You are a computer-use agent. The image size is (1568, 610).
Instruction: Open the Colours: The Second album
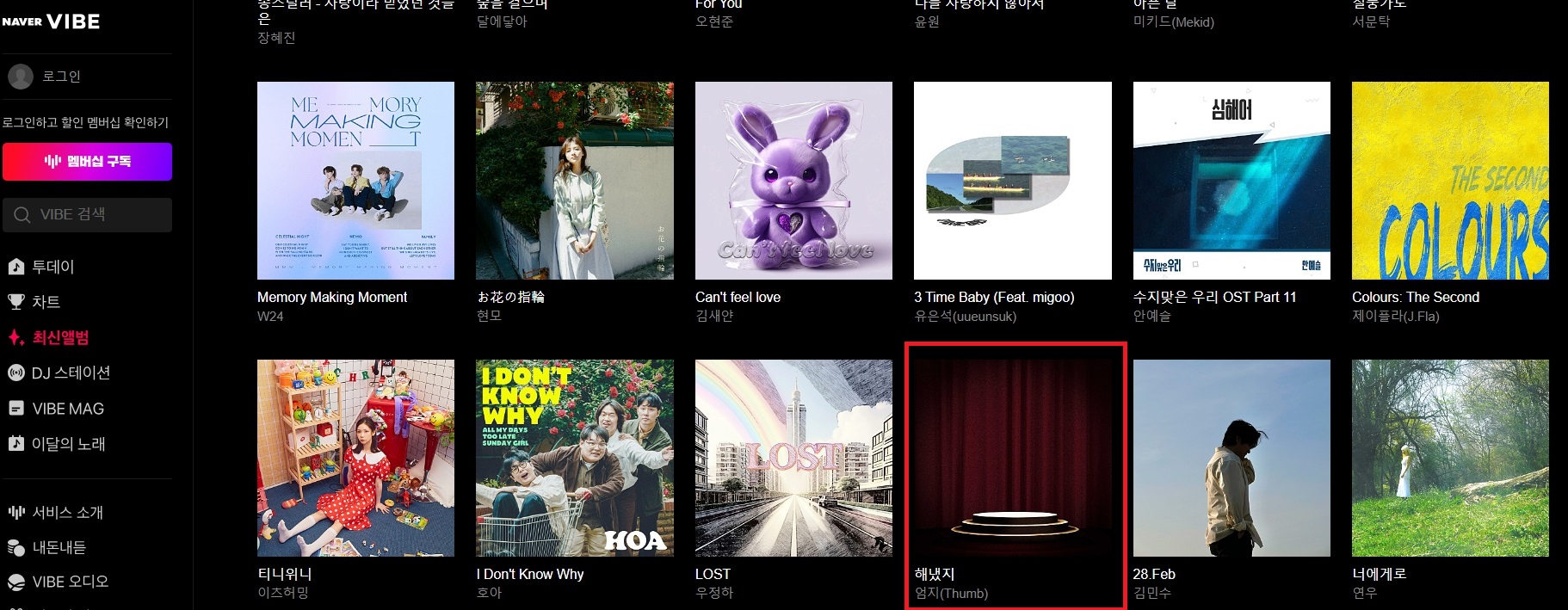[x=1450, y=181]
